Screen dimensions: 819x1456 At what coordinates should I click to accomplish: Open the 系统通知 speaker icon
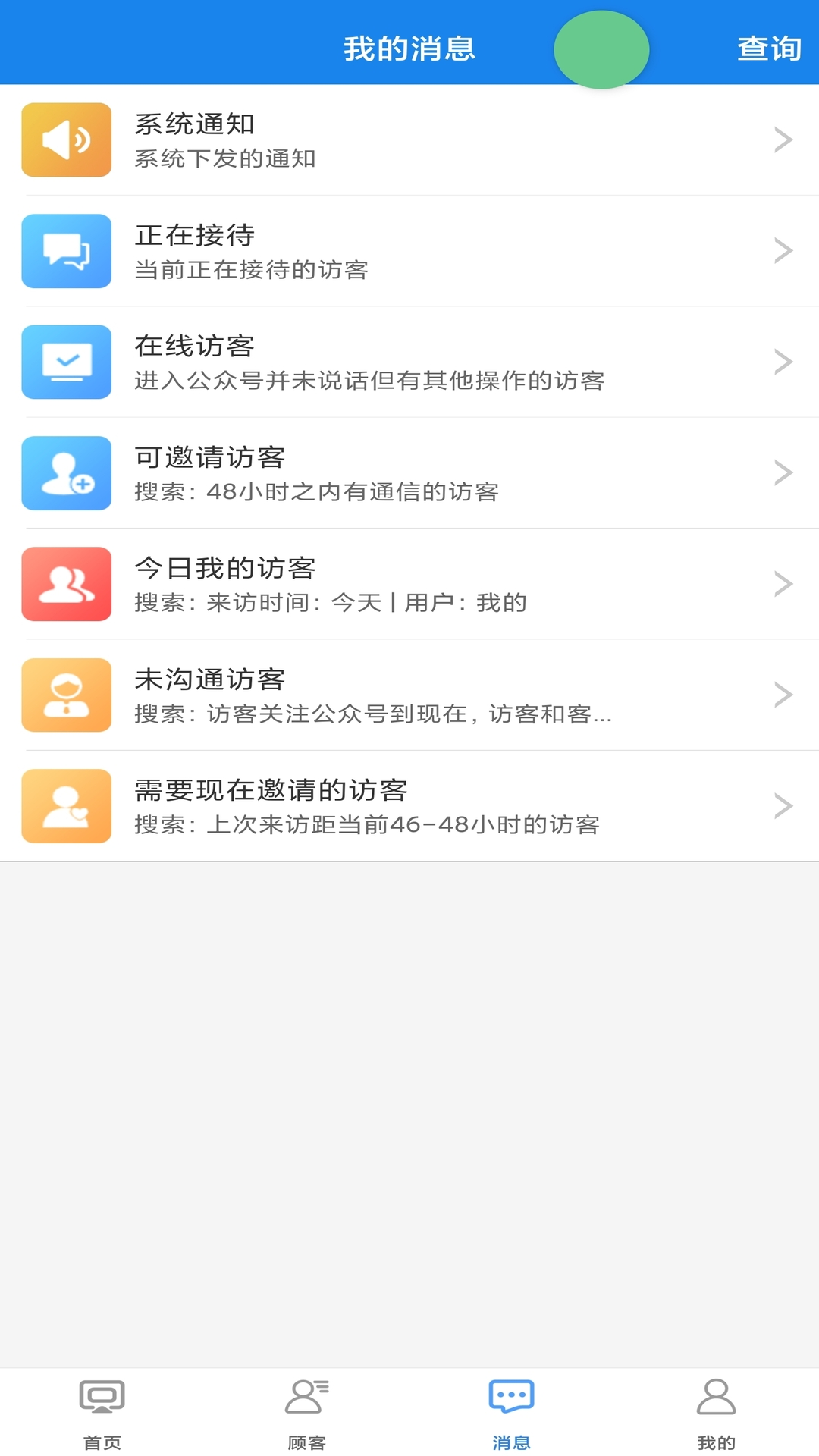pyautogui.click(x=66, y=139)
